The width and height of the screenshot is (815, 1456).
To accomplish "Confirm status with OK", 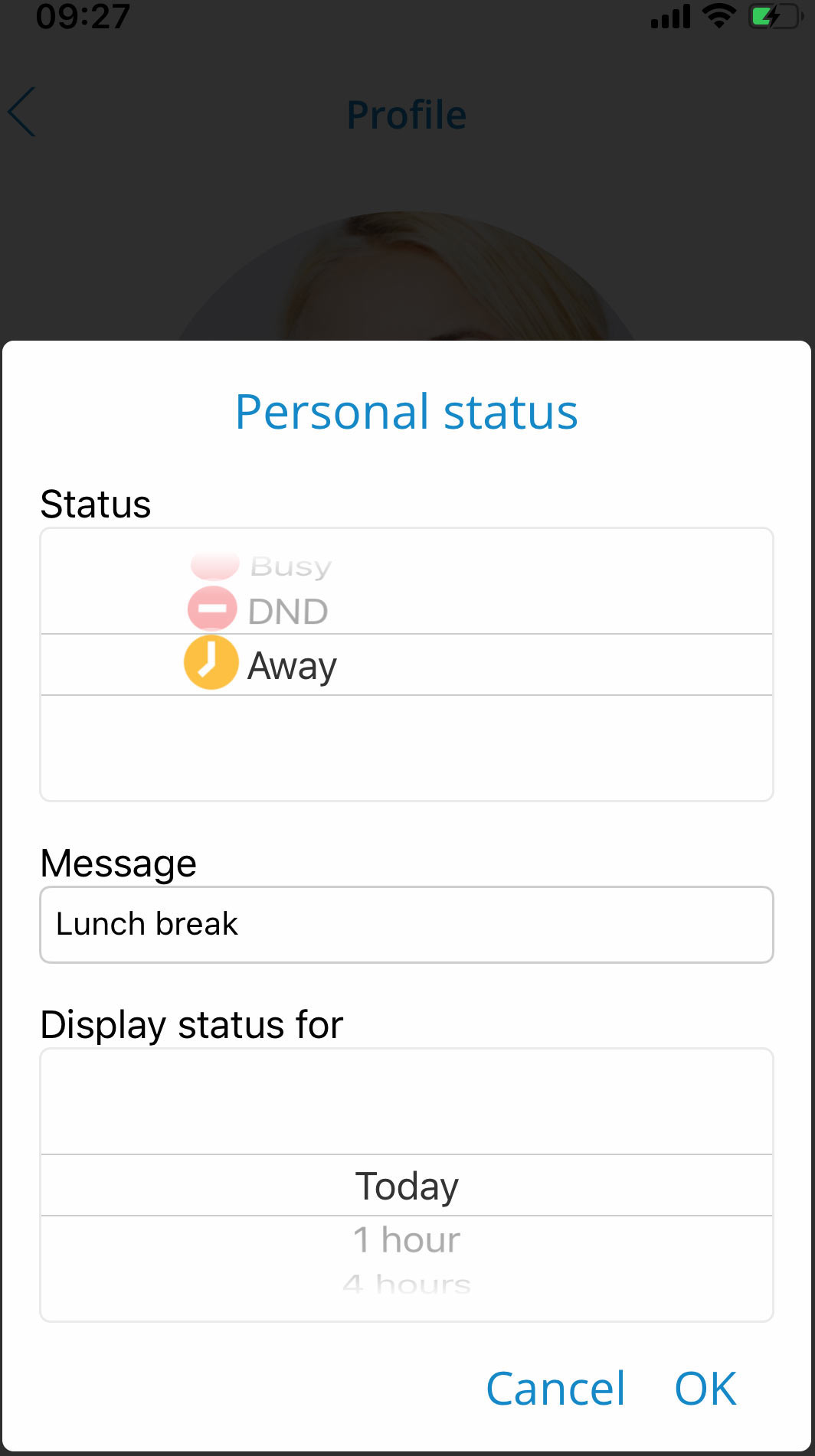I will click(705, 1389).
